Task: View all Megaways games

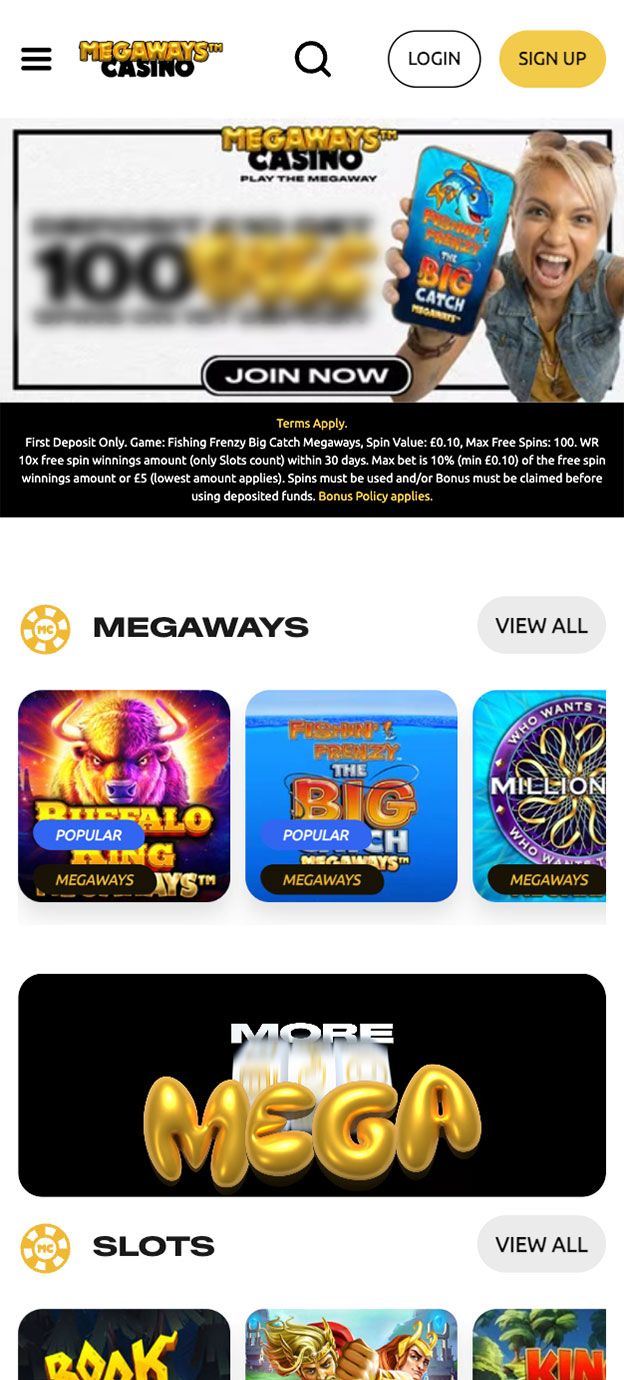Action: coord(541,626)
